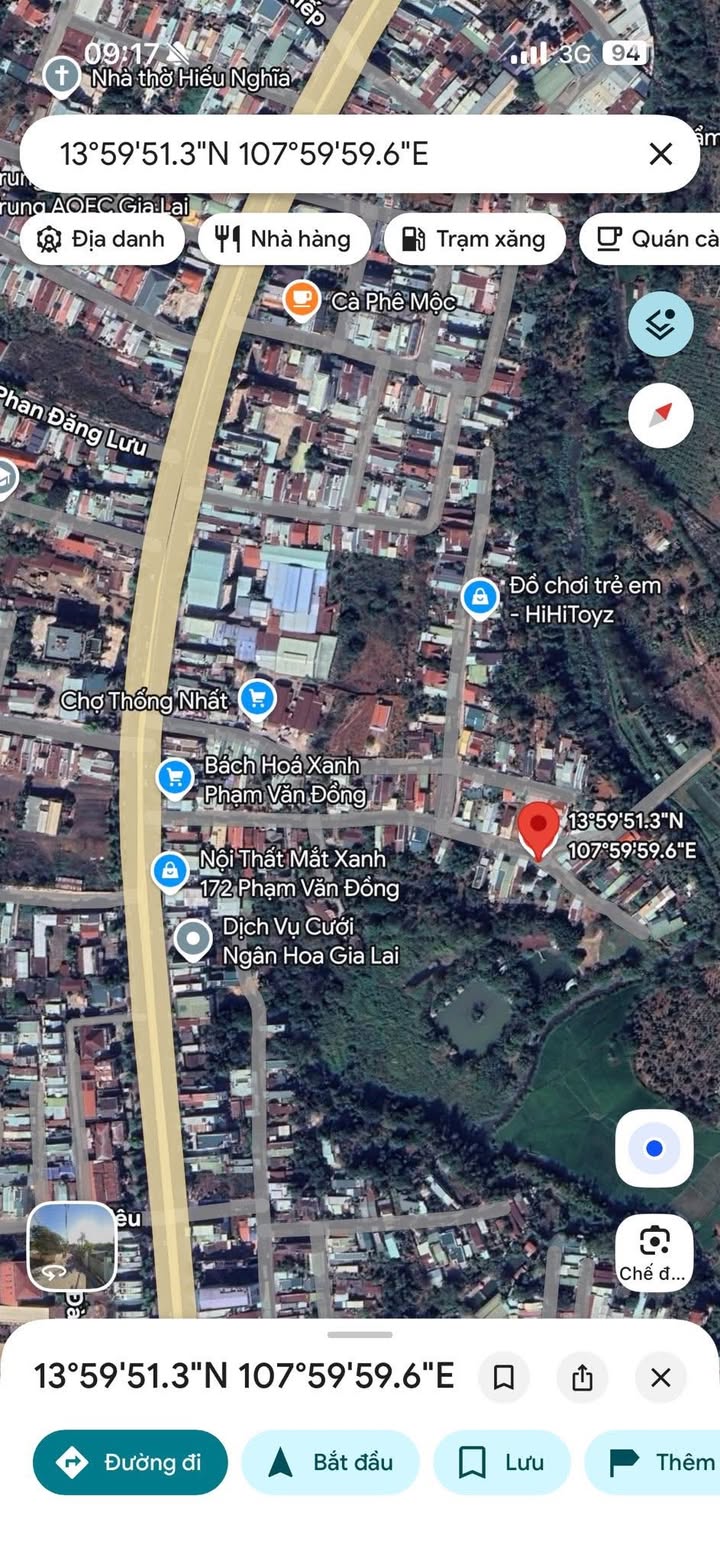Open Cà Phê Mộc marker

(300, 299)
